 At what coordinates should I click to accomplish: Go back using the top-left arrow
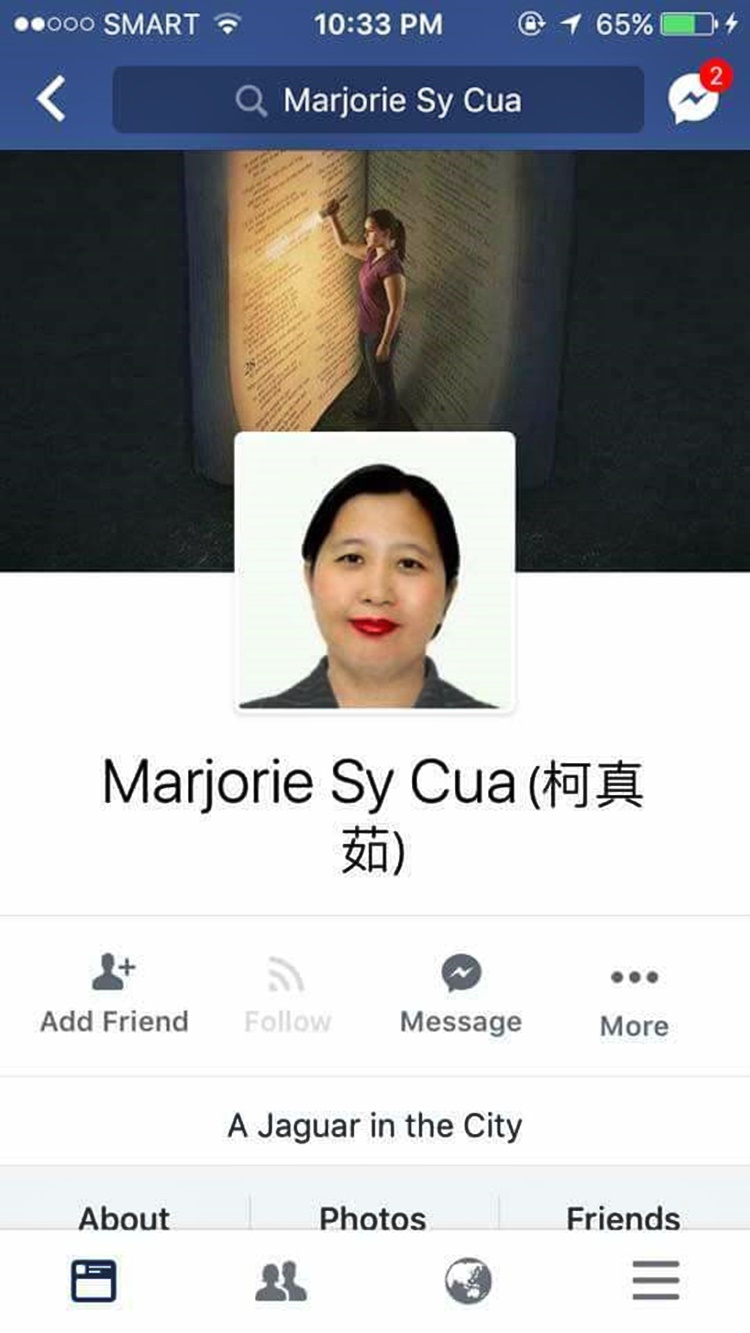click(51, 99)
